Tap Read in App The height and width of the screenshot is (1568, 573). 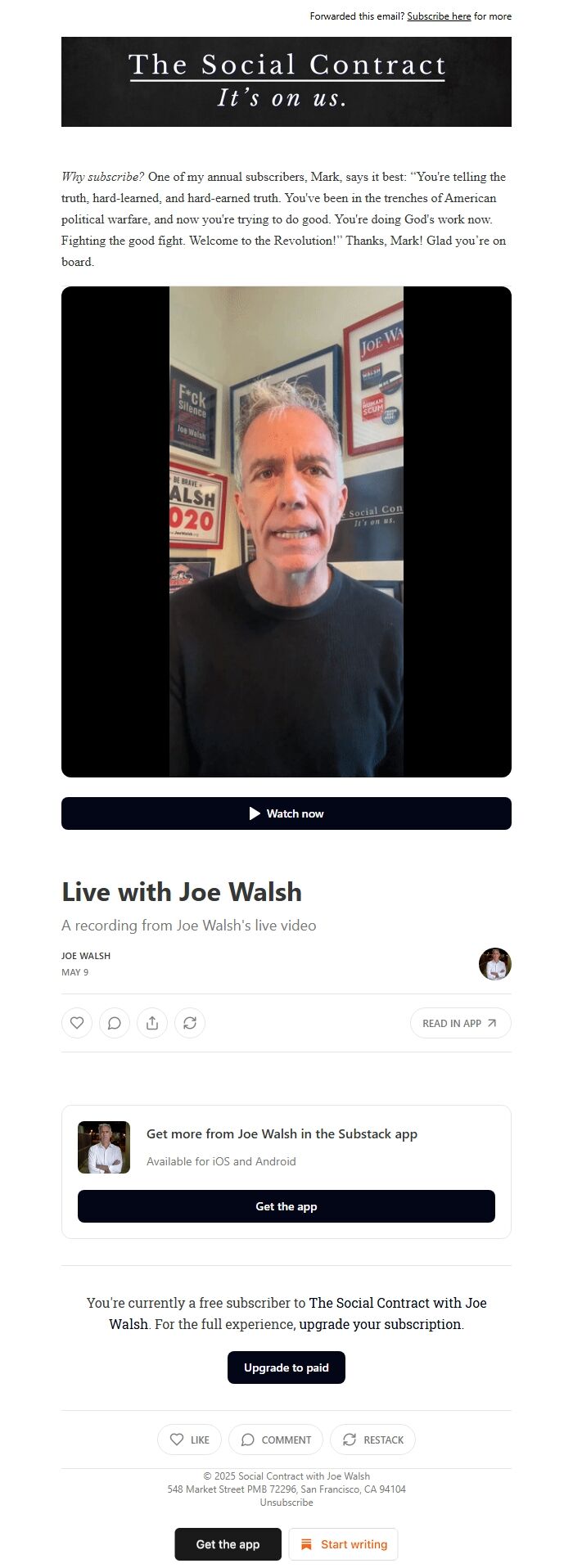[461, 1023]
